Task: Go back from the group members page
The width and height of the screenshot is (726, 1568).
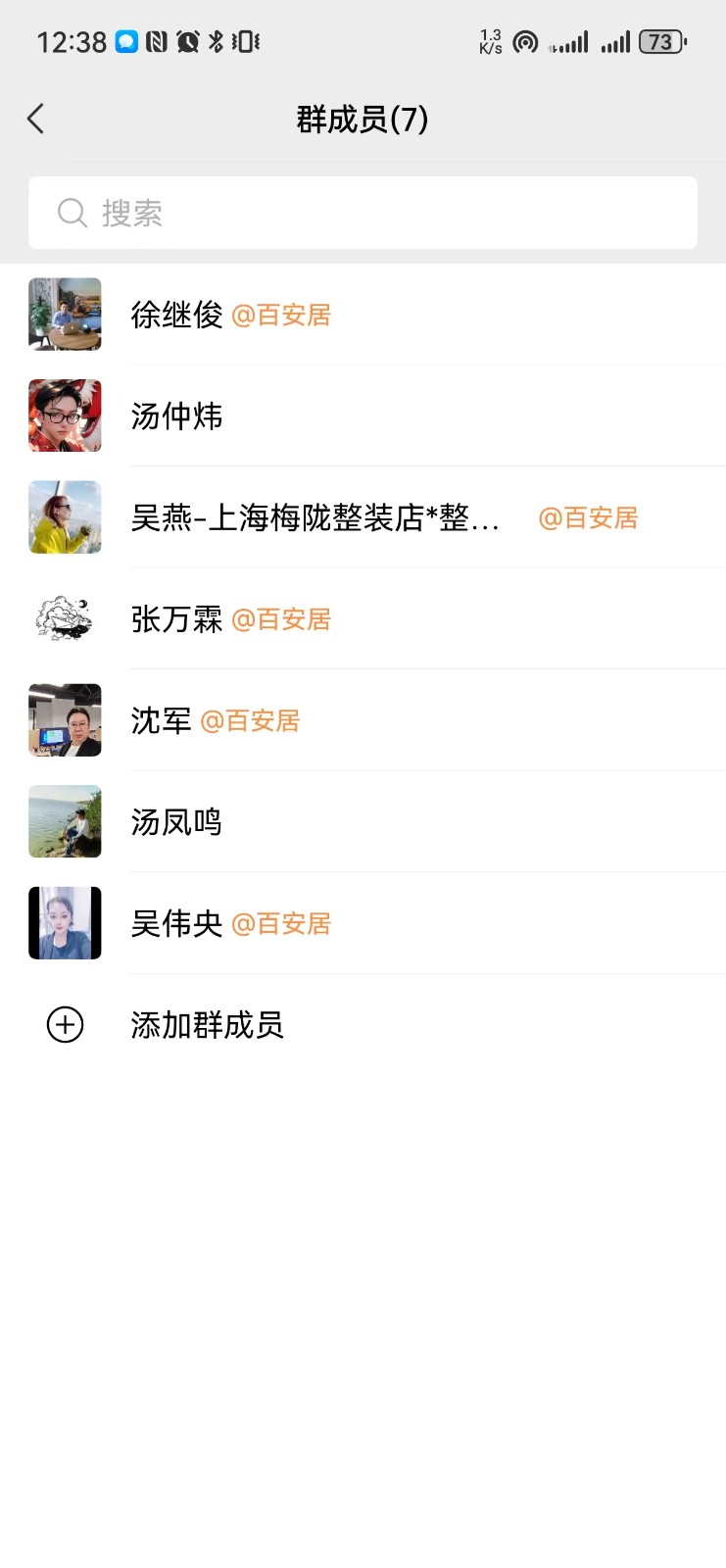Action: click(x=36, y=120)
